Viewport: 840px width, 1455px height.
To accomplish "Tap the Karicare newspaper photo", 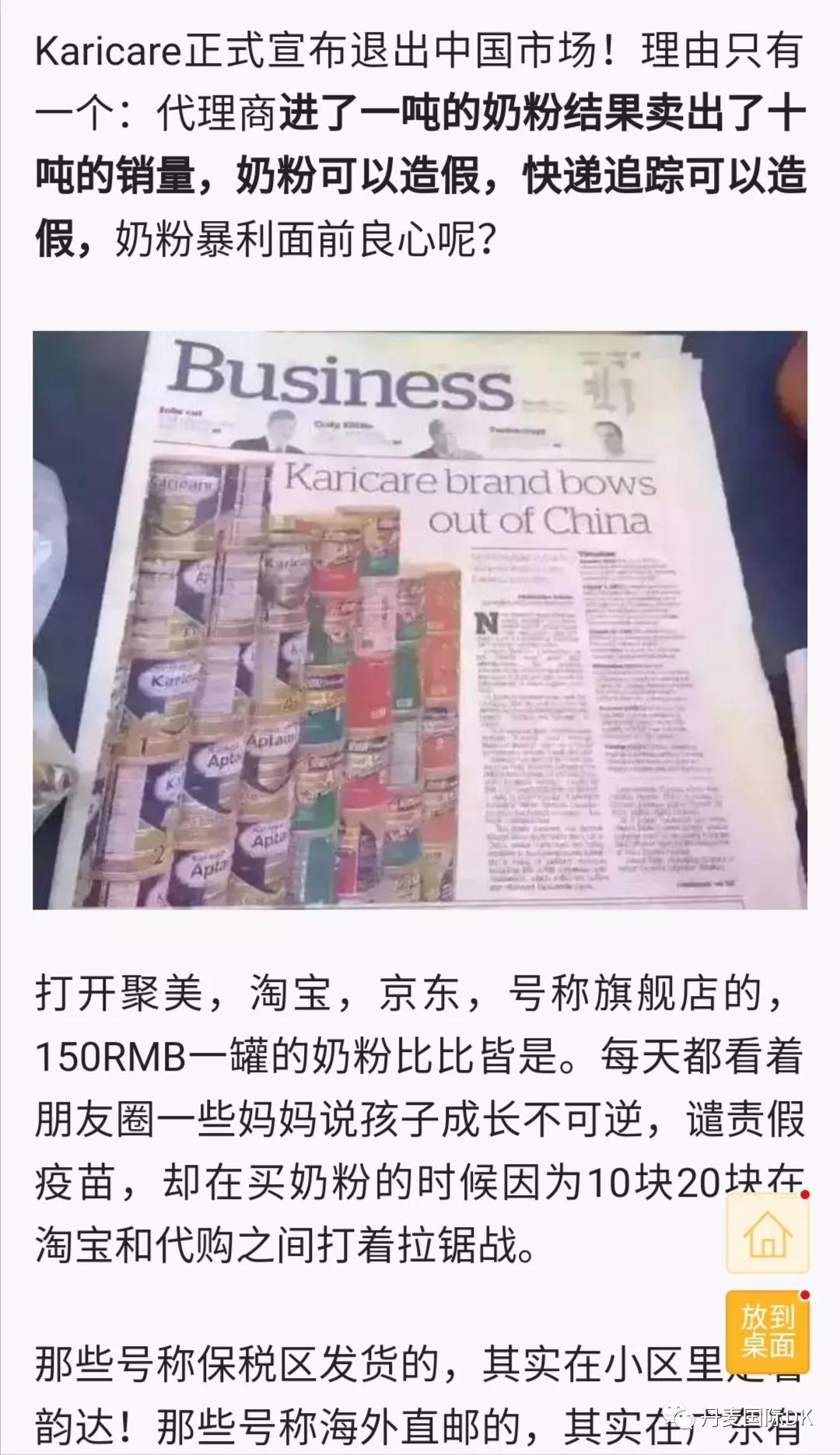I will pos(420,622).
